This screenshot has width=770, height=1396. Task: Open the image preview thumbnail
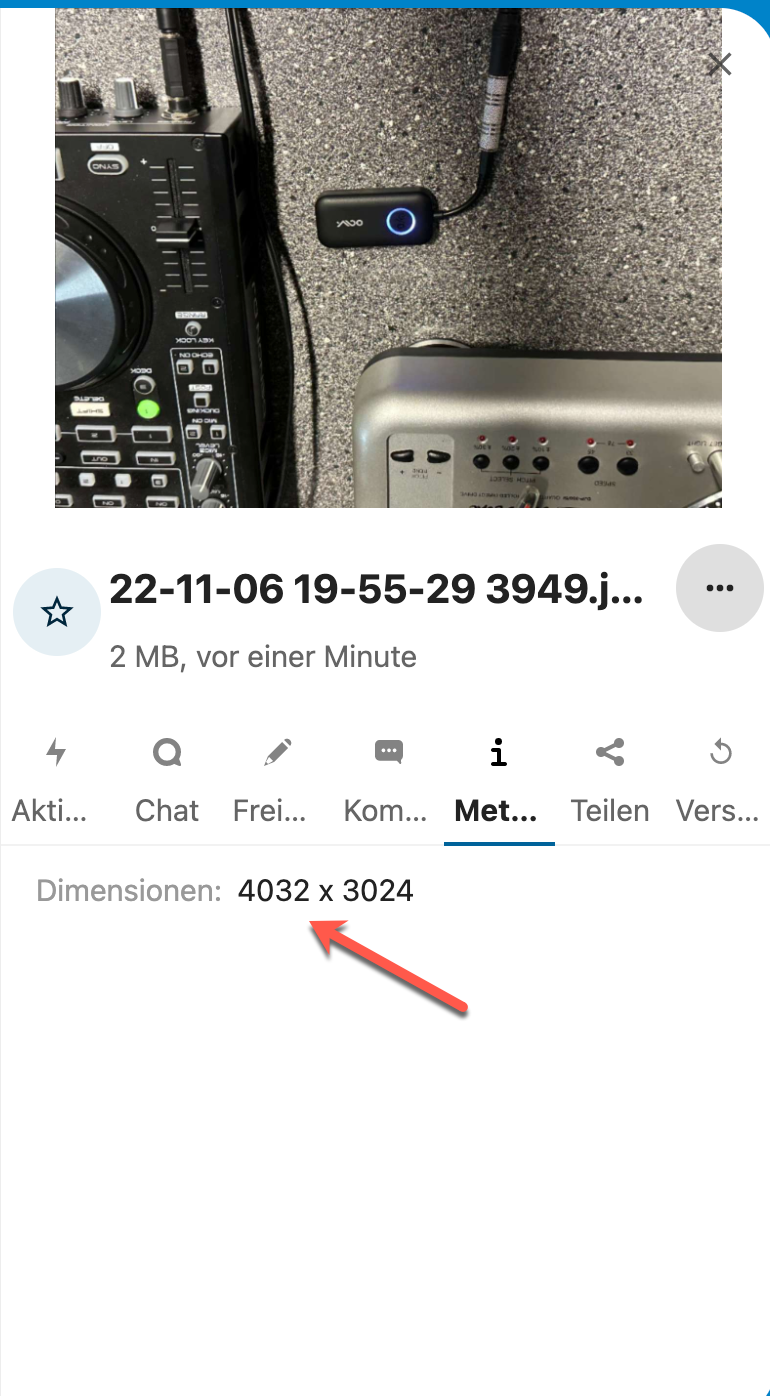(388, 258)
